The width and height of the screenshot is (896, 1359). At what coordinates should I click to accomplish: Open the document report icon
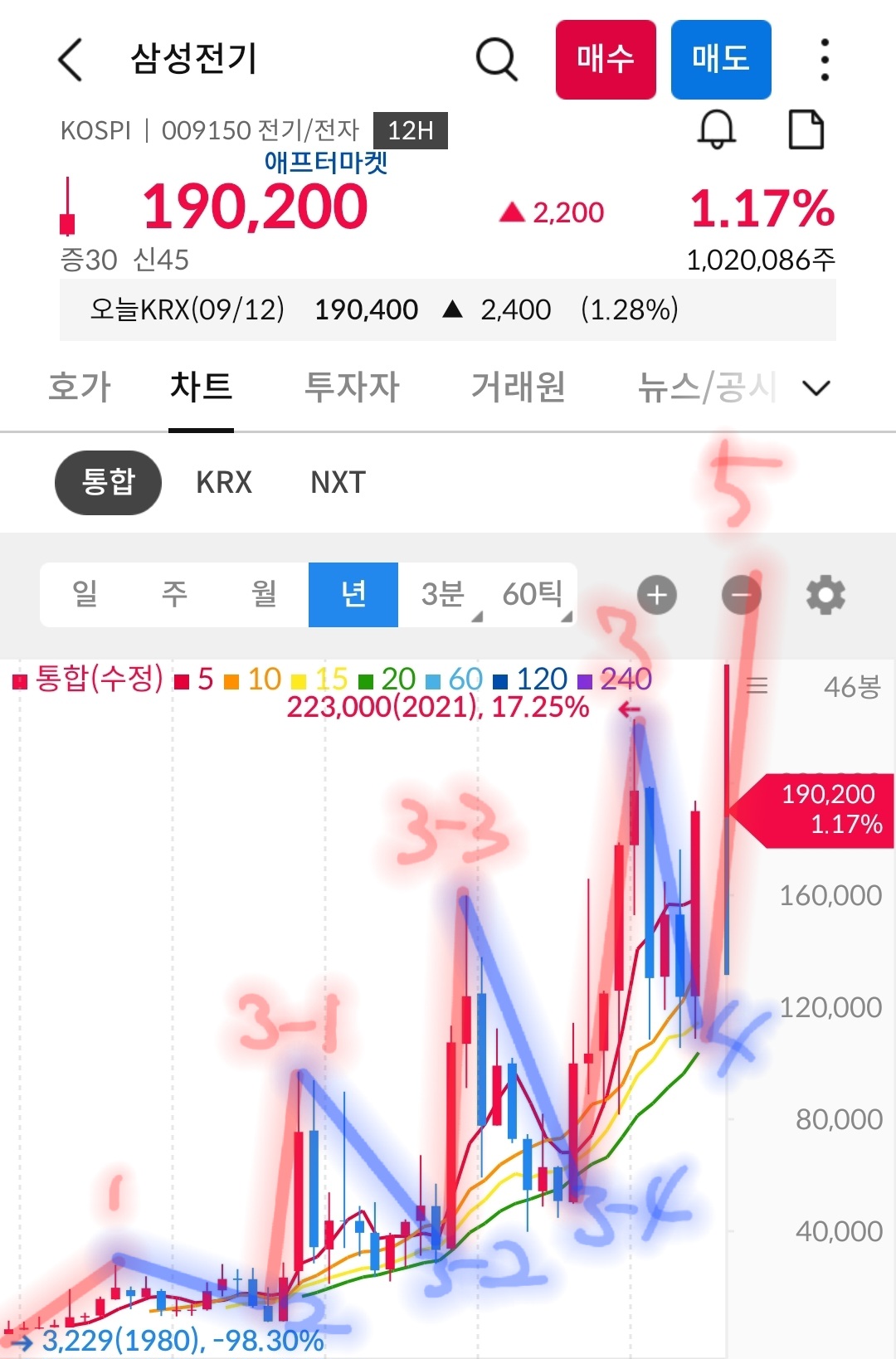coord(807,129)
